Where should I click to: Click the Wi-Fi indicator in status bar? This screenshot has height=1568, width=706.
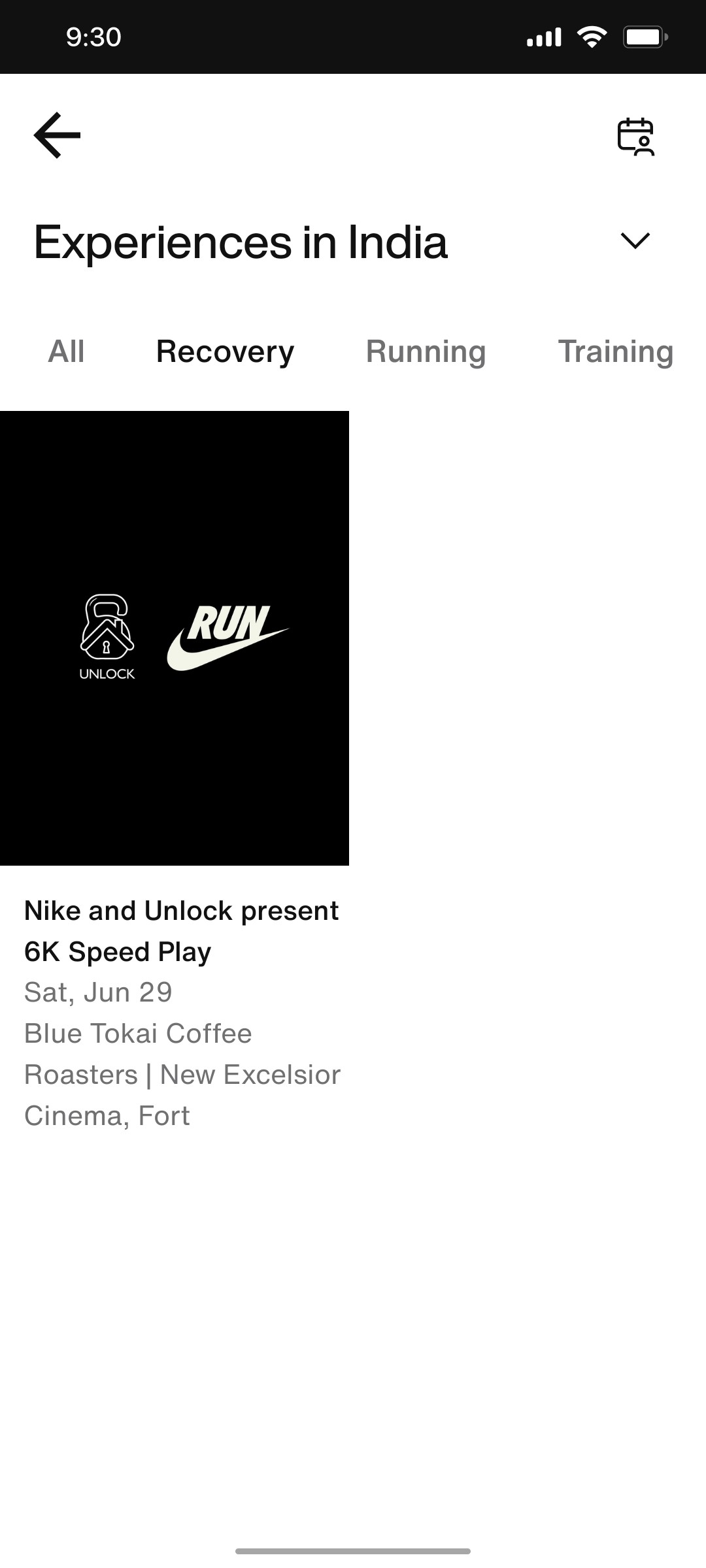click(x=592, y=36)
